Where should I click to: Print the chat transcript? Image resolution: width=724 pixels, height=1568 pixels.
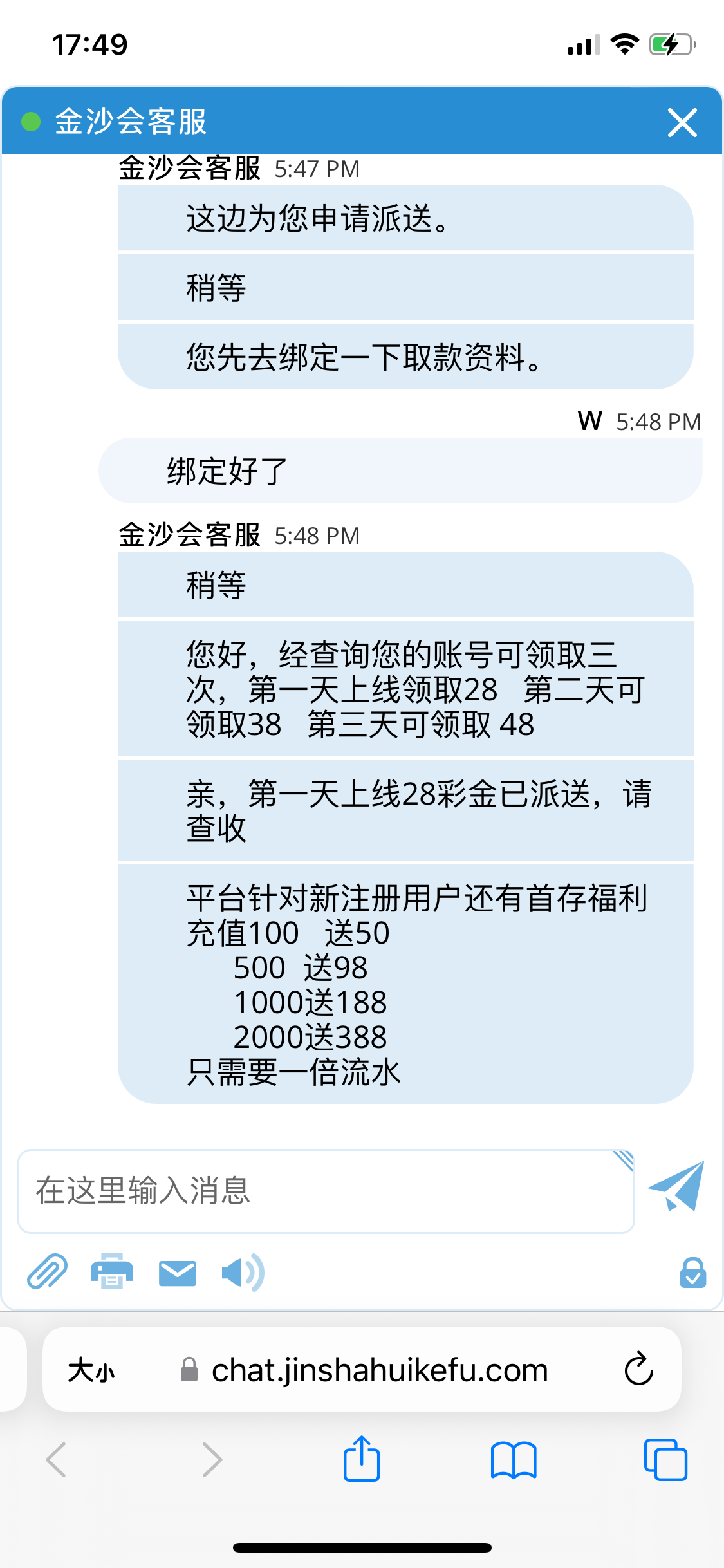pos(113,1271)
